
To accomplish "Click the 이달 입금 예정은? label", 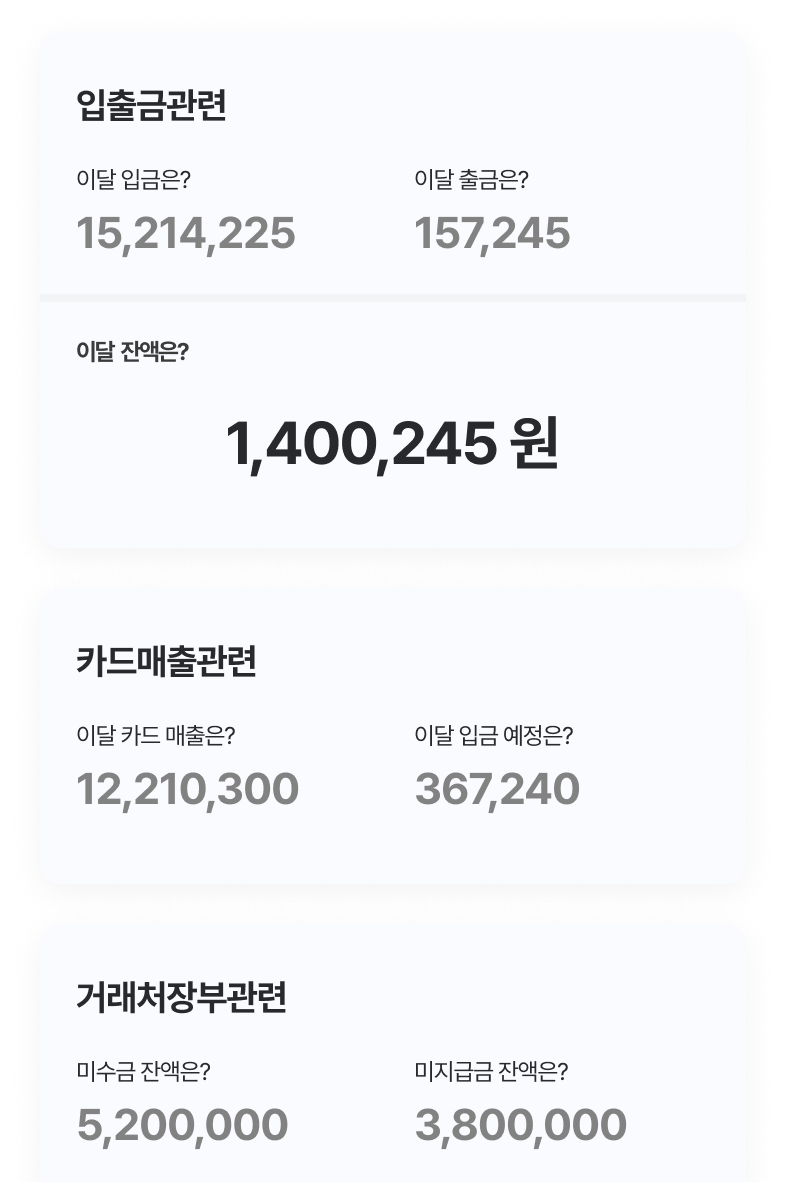I will tap(492, 735).
